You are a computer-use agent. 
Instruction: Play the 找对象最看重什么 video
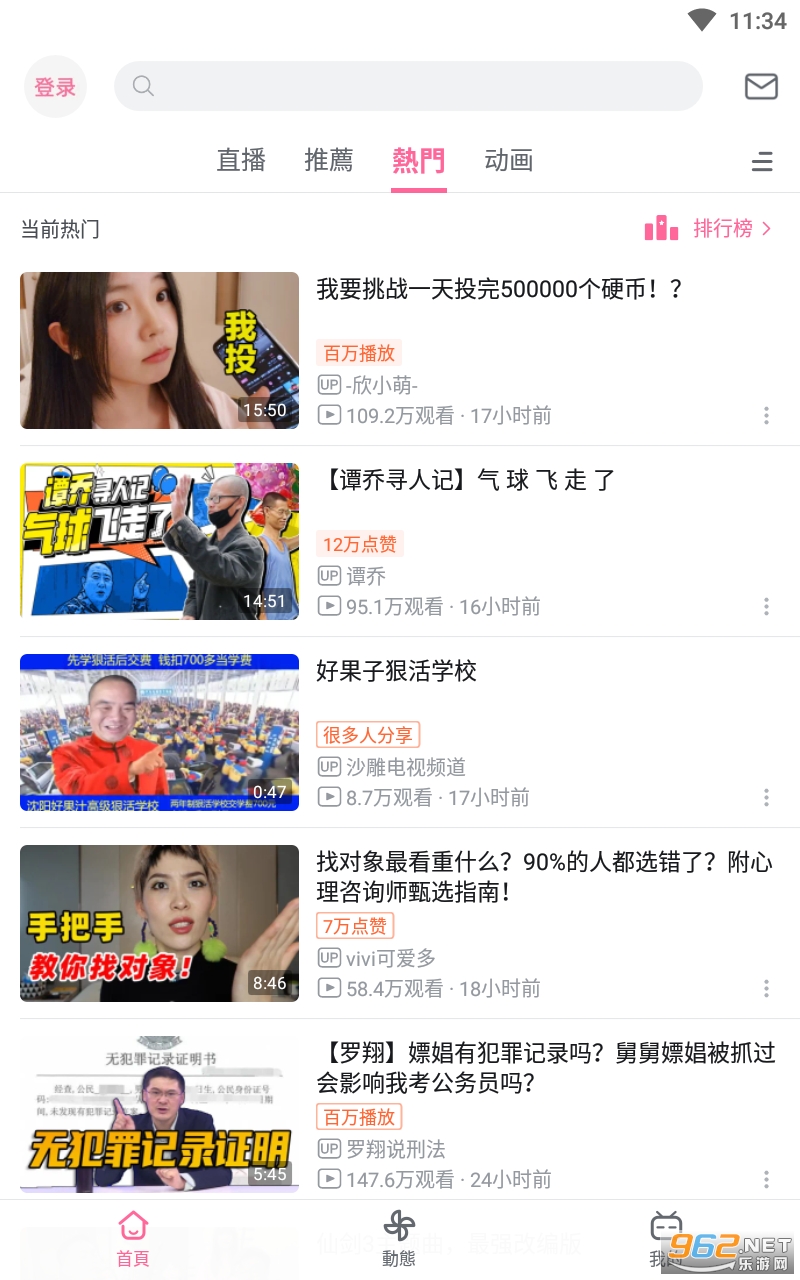(x=160, y=923)
